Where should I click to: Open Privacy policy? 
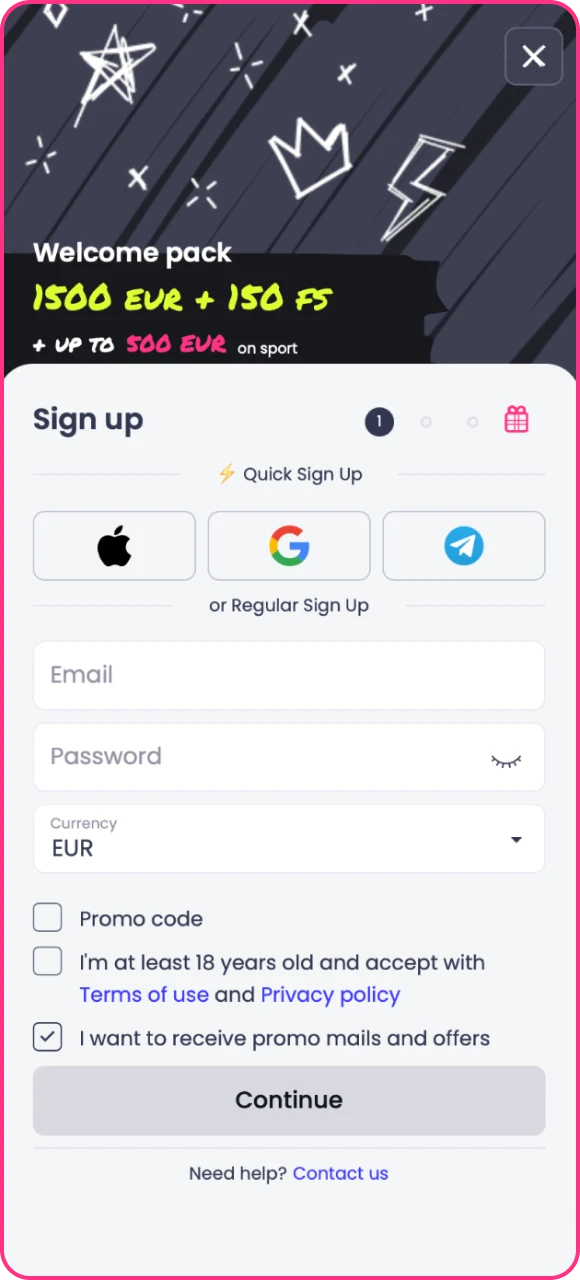[330, 995]
